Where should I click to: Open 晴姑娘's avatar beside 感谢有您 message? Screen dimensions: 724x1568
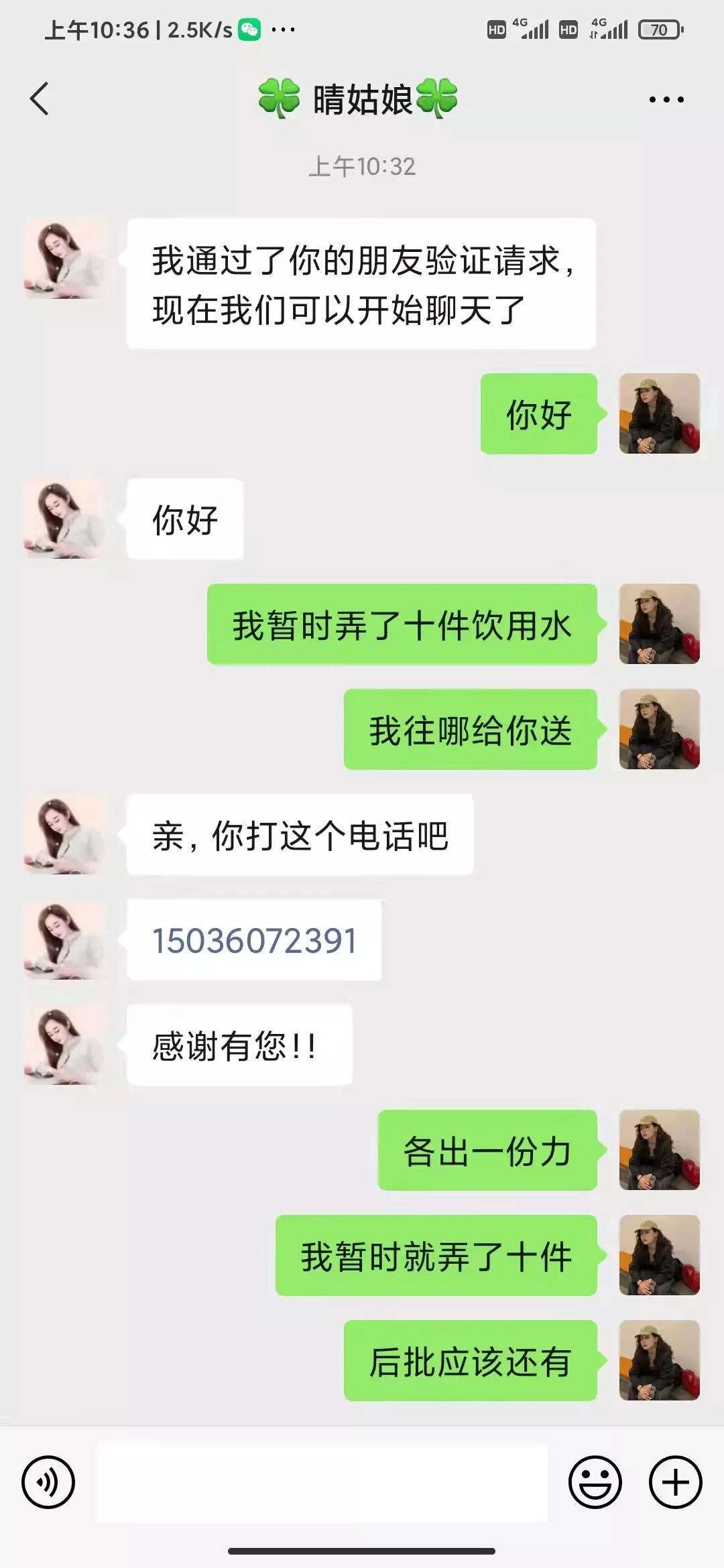64,1045
